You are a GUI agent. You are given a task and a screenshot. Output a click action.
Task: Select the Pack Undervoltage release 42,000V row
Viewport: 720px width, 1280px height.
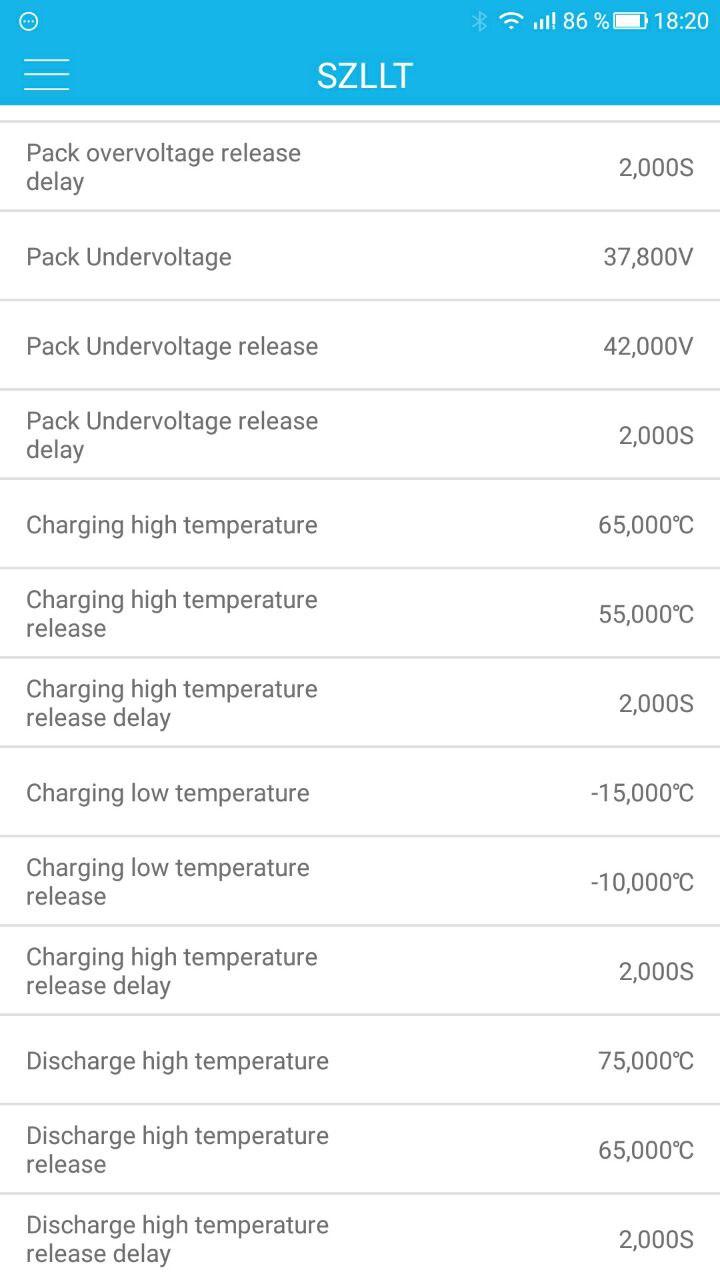click(360, 346)
